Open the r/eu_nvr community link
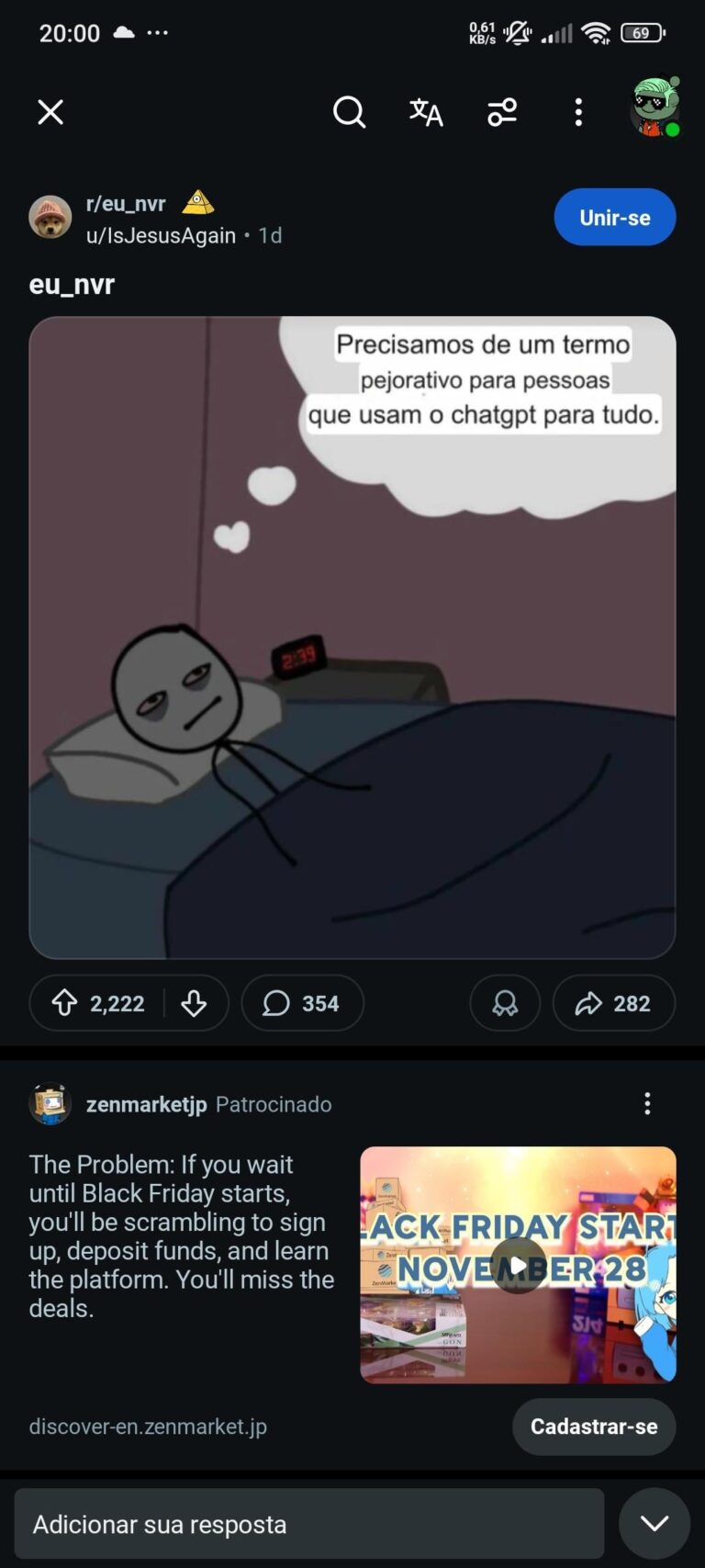This screenshot has height=1568, width=705. pyautogui.click(x=126, y=204)
